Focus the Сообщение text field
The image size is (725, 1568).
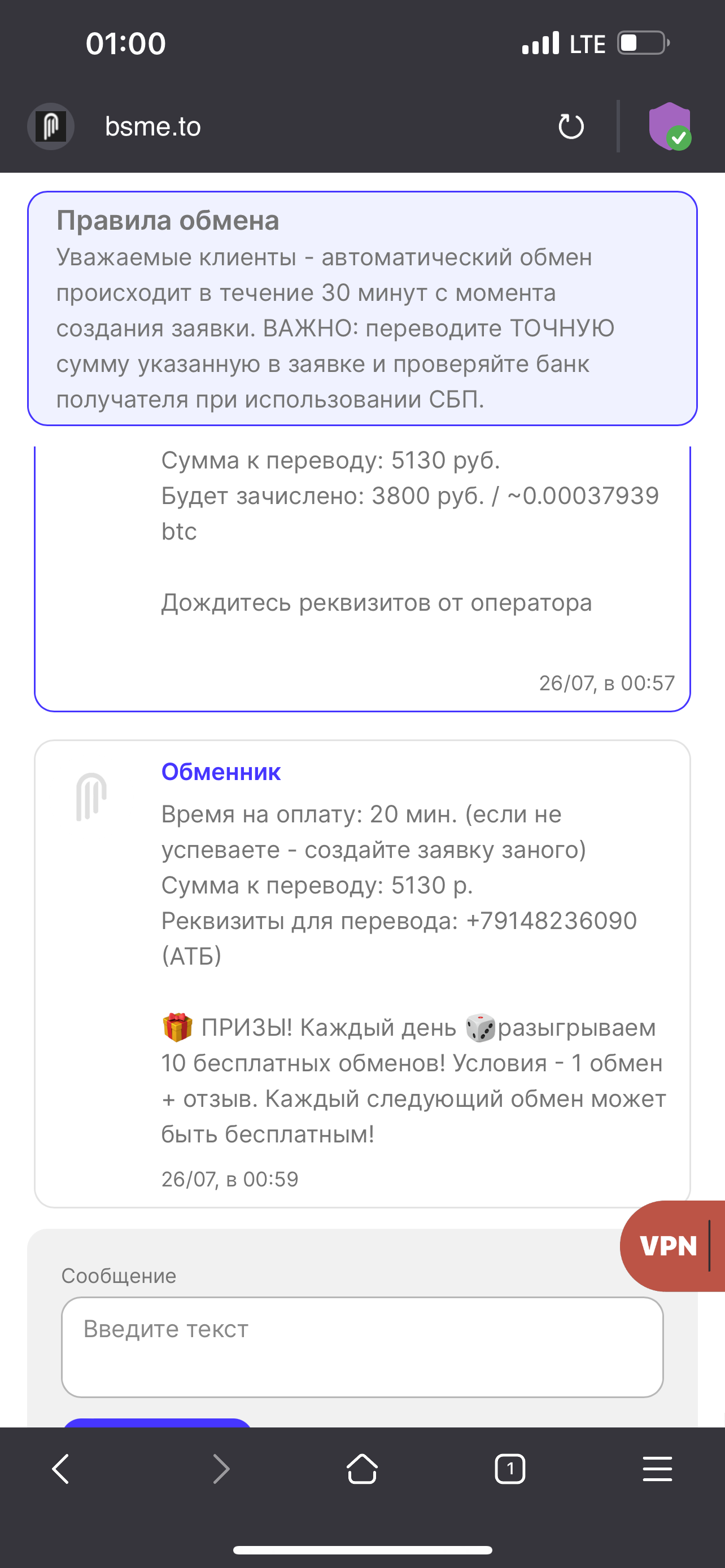pyautogui.click(x=362, y=1347)
